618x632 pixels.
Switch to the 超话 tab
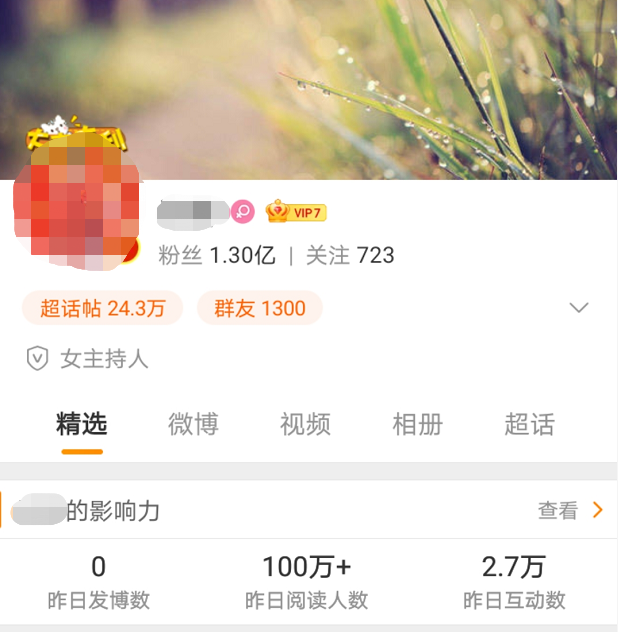[x=529, y=424]
